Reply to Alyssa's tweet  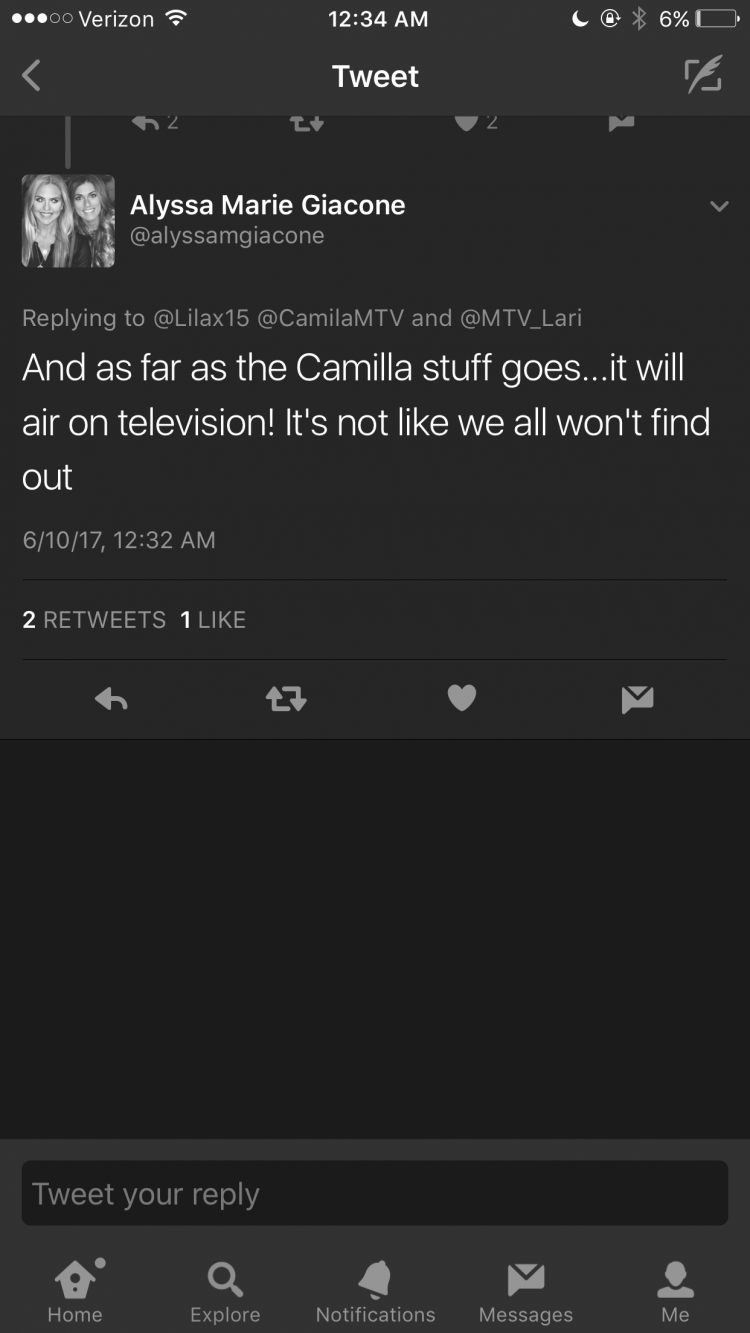[111, 700]
